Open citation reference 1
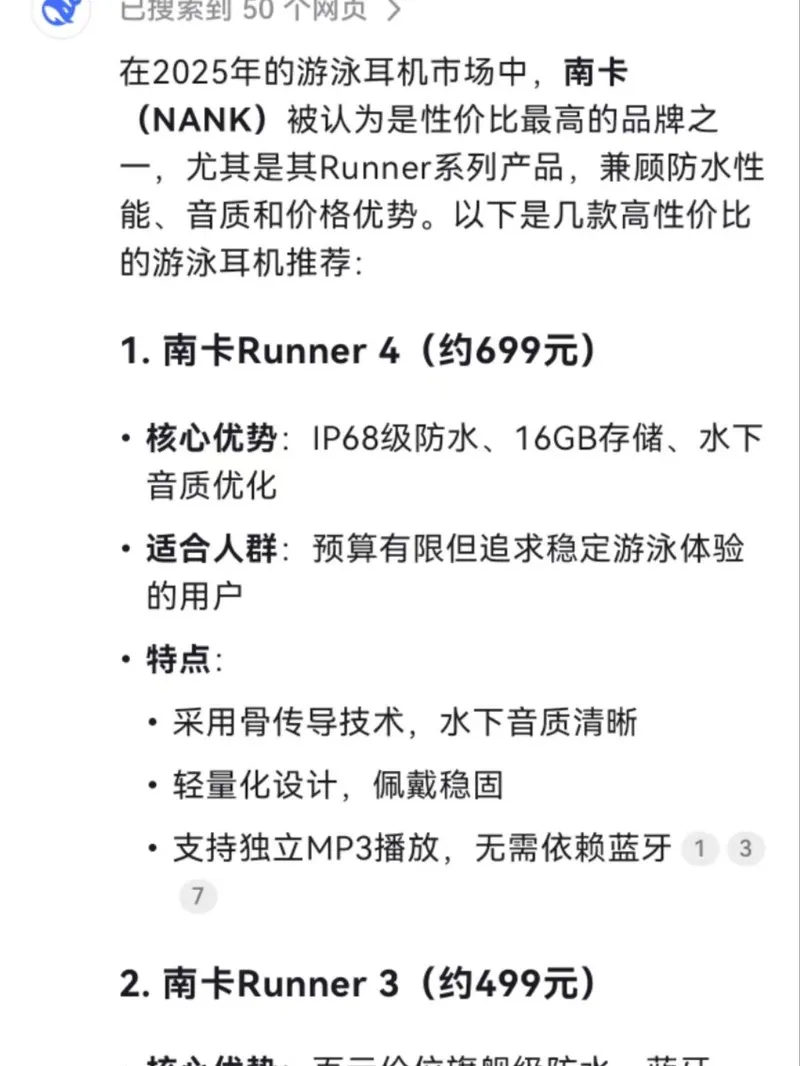Image resolution: width=800 pixels, height=1066 pixels. [x=700, y=850]
